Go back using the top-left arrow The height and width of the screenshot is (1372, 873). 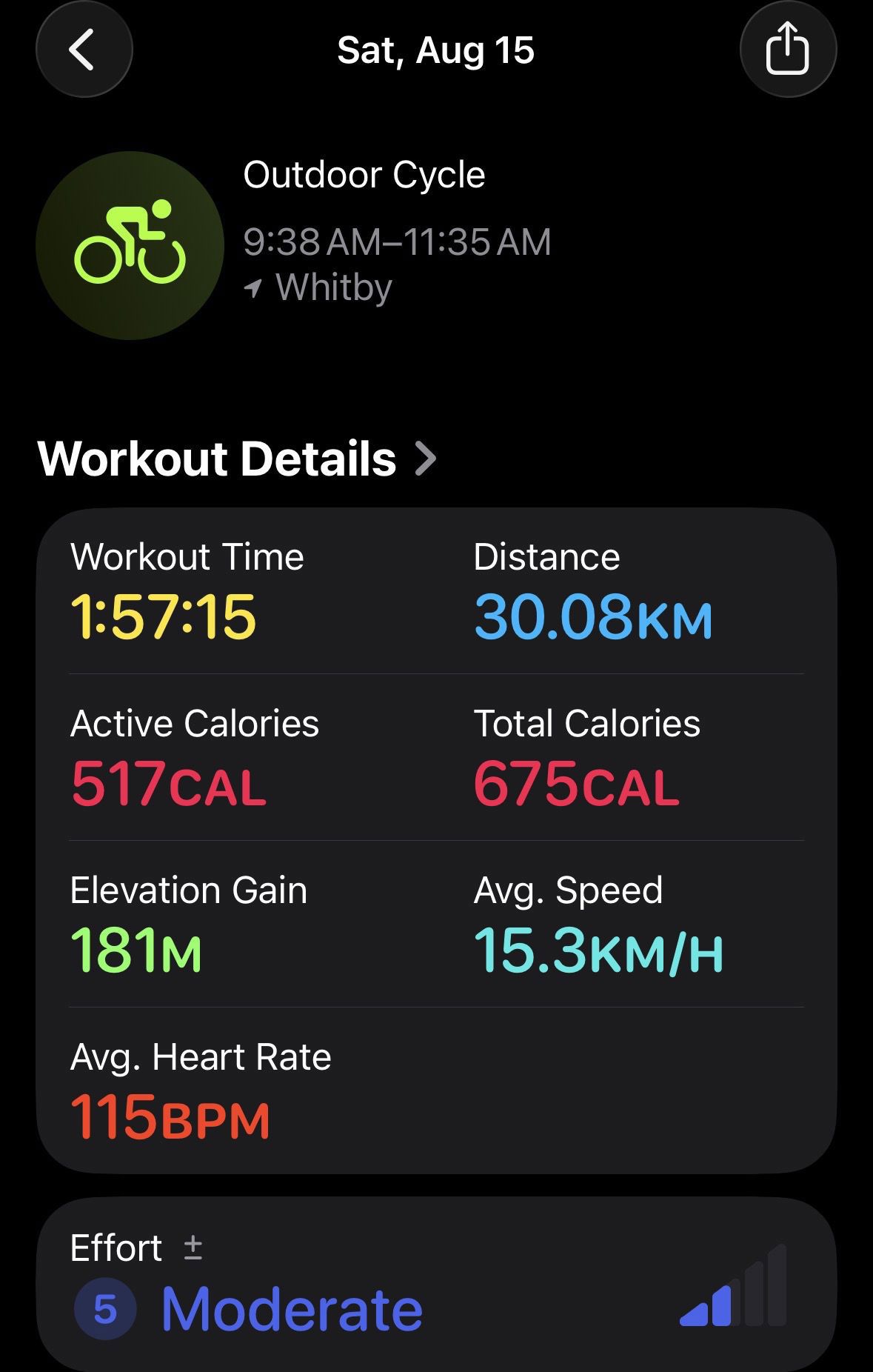[x=84, y=50]
